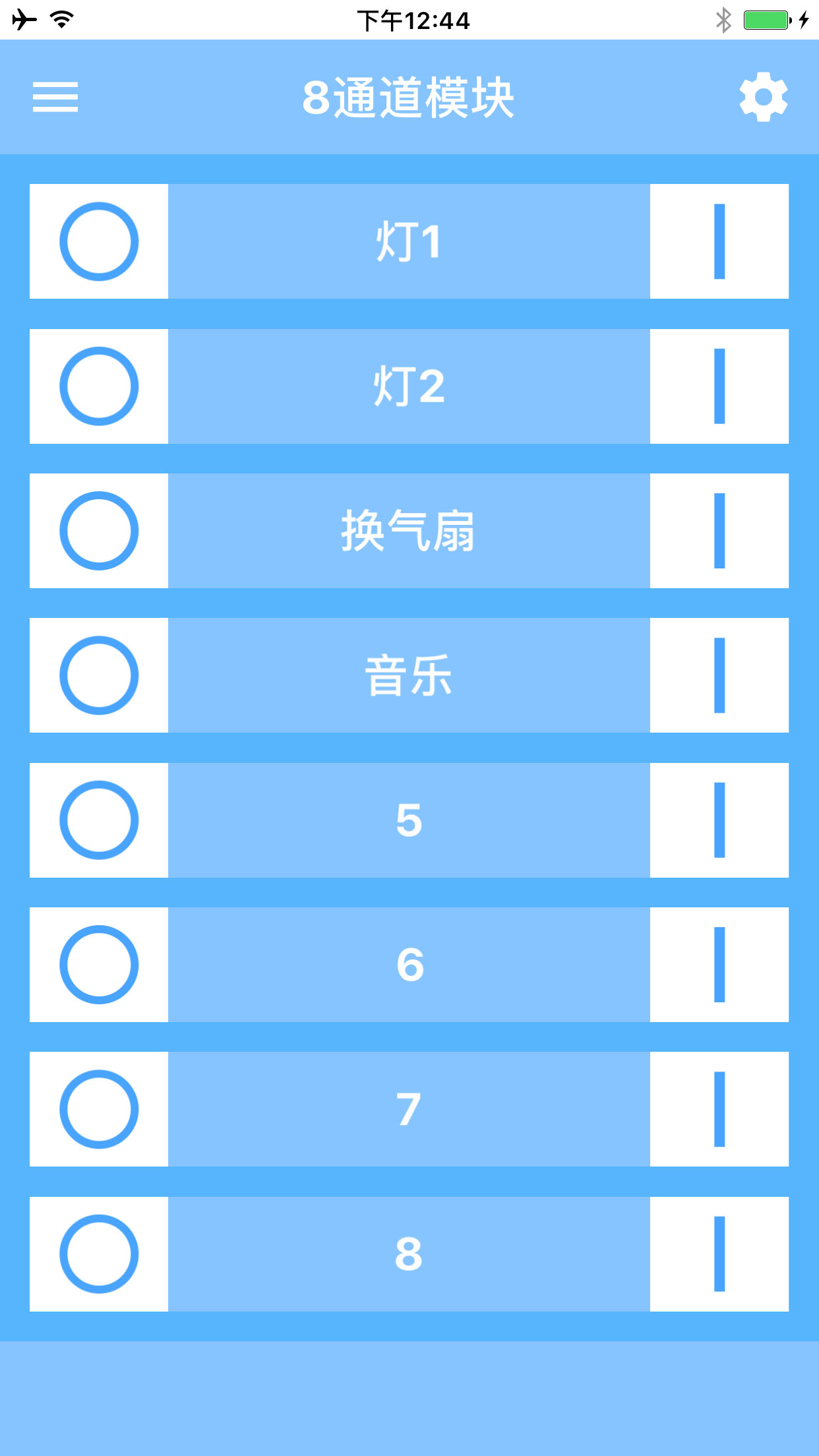This screenshot has width=819, height=1456.
Task: Tap circle off button for channel 6
Action: (99, 965)
